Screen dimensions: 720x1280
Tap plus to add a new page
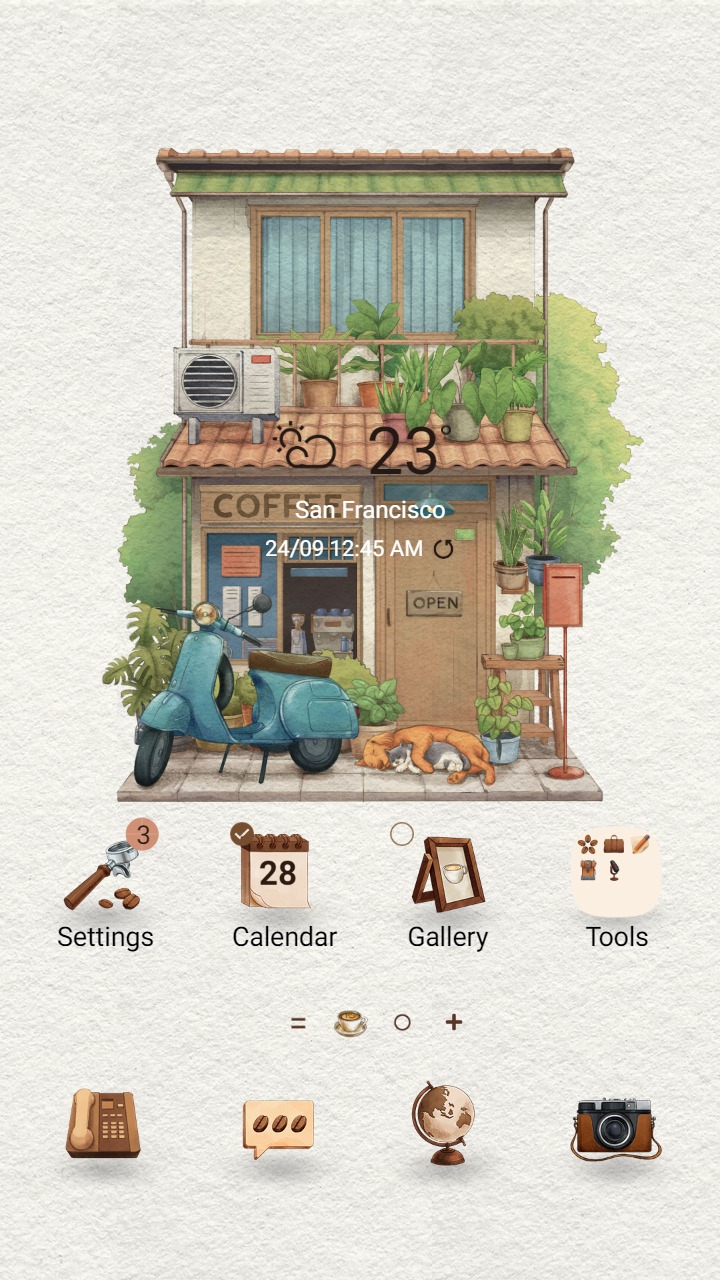pos(452,1023)
